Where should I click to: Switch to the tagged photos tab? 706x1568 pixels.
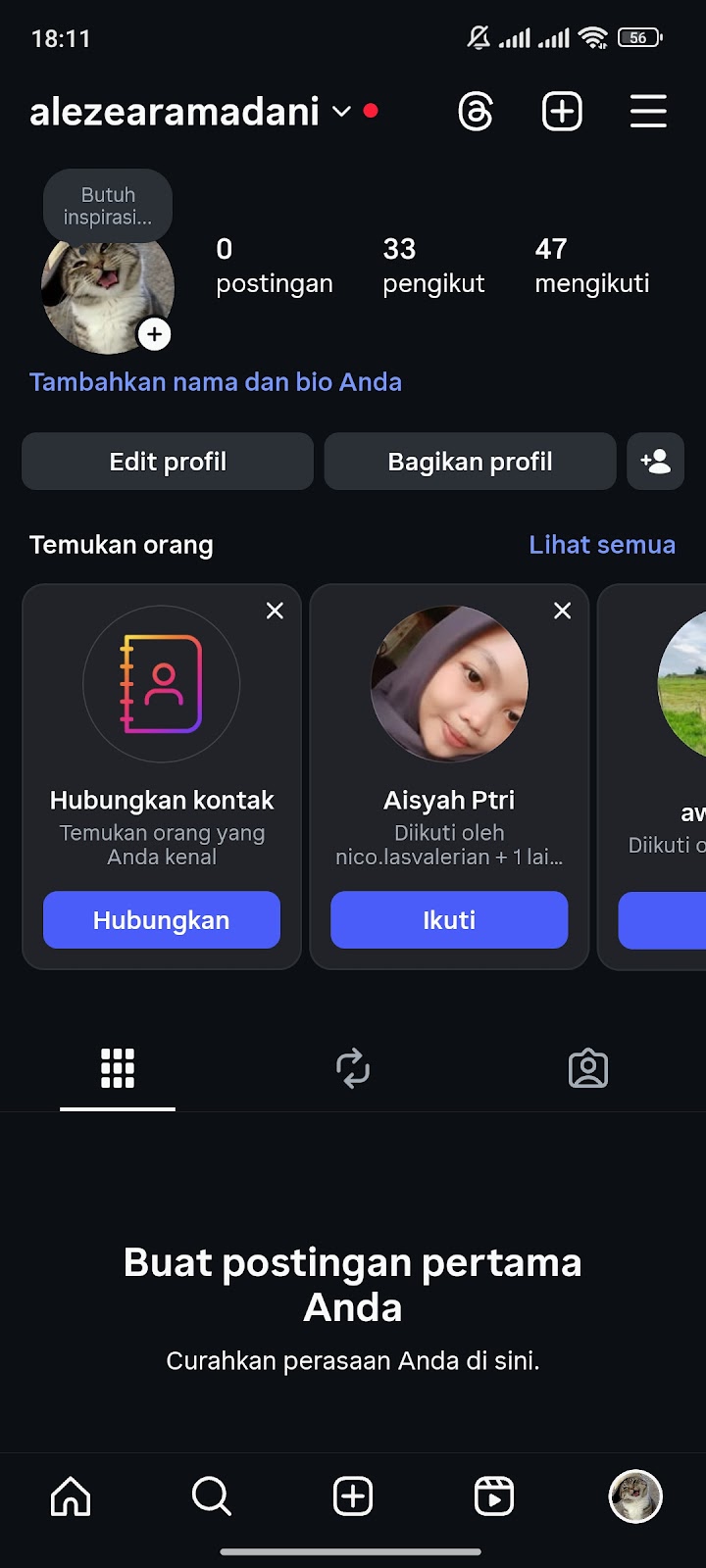coord(588,1068)
